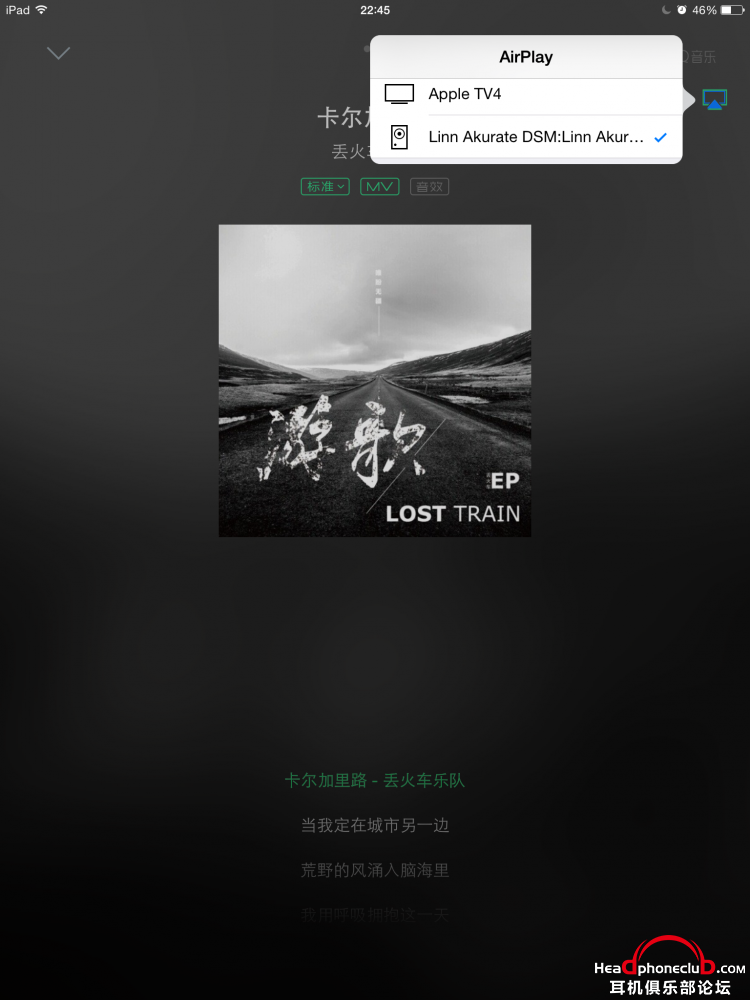Tap the LOST TRAIN album cover
The image size is (750, 1000).
(x=375, y=381)
